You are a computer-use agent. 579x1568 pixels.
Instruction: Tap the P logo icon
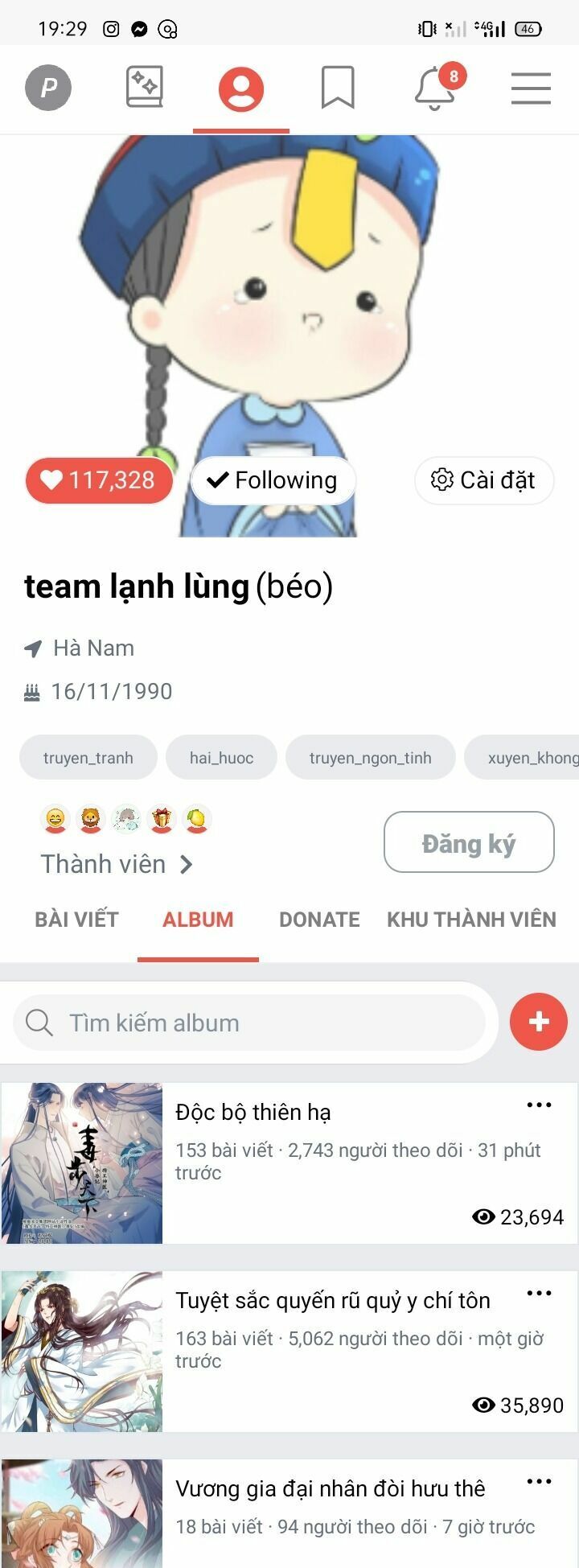tap(48, 88)
